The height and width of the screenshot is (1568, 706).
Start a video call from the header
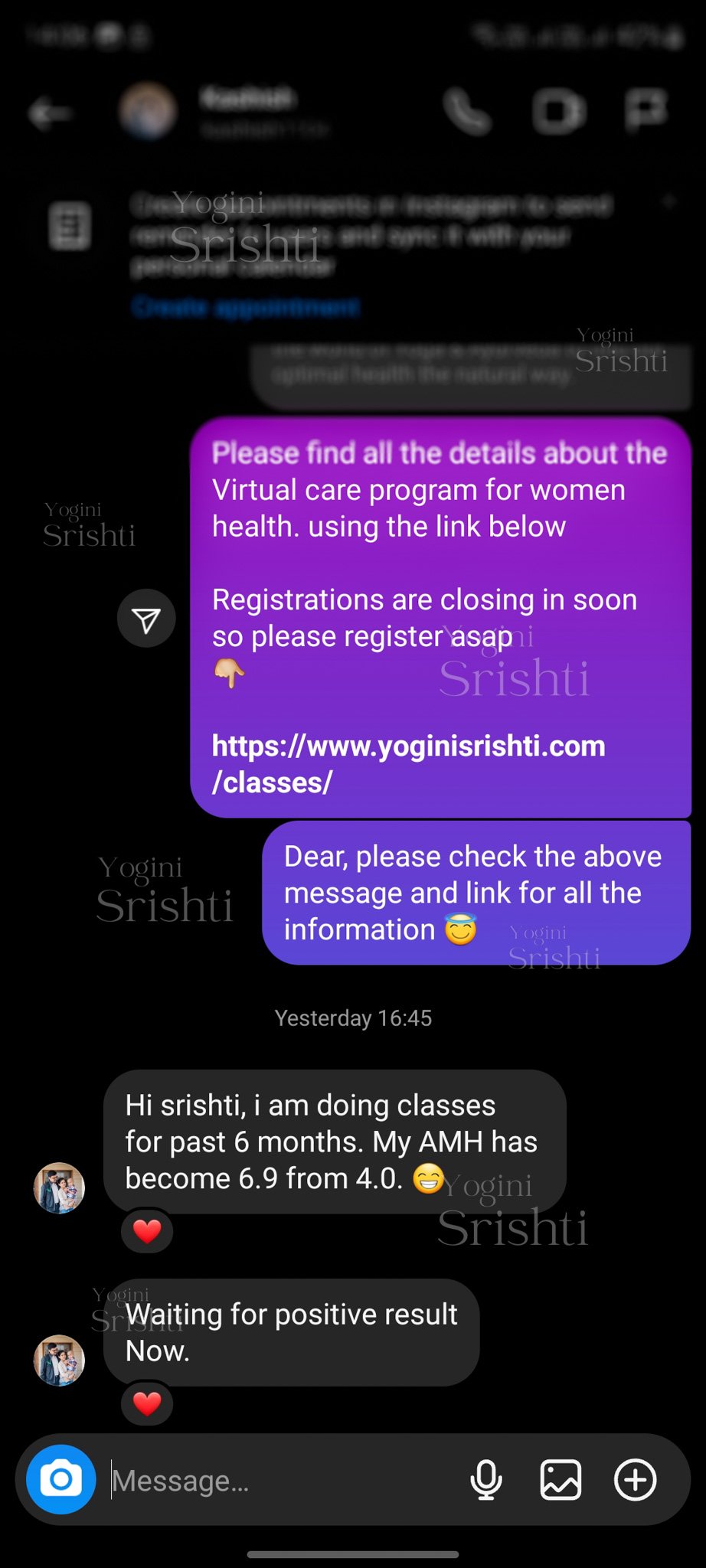(559, 112)
